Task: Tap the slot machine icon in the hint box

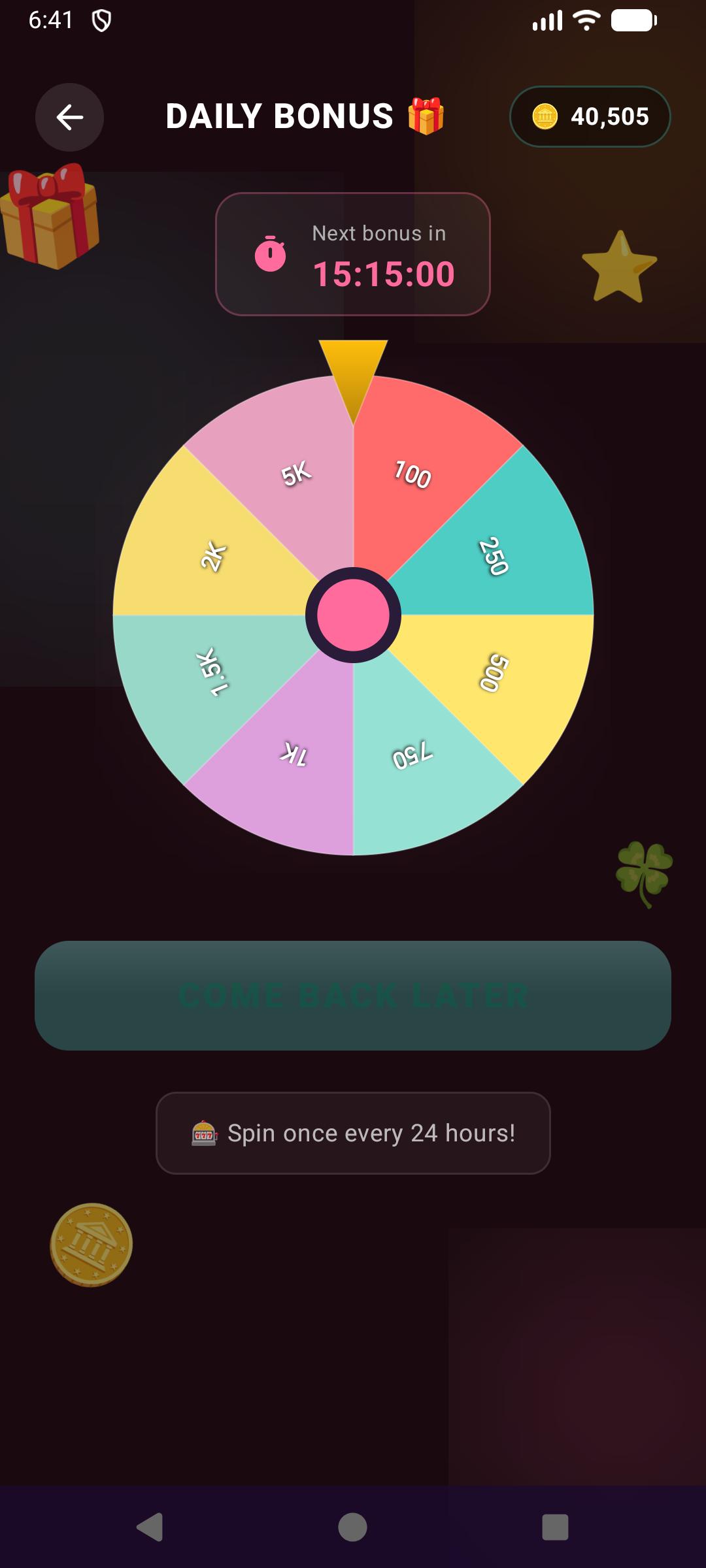Action: tap(205, 1134)
